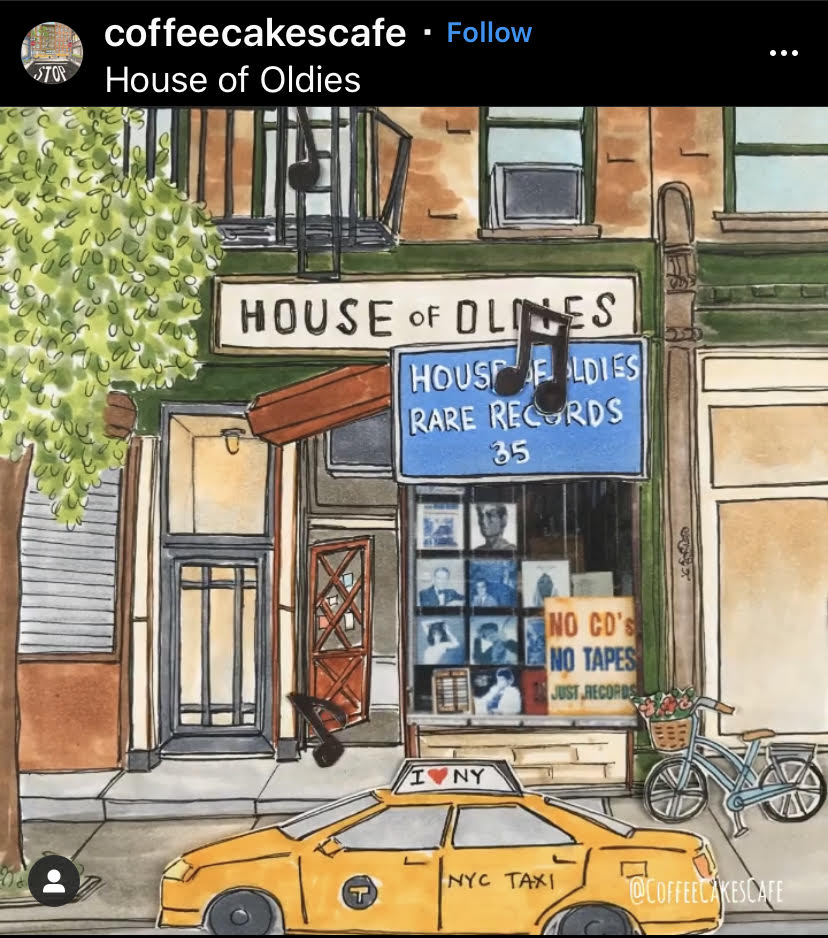Open coffeecakescafe username link

(x=255, y=33)
